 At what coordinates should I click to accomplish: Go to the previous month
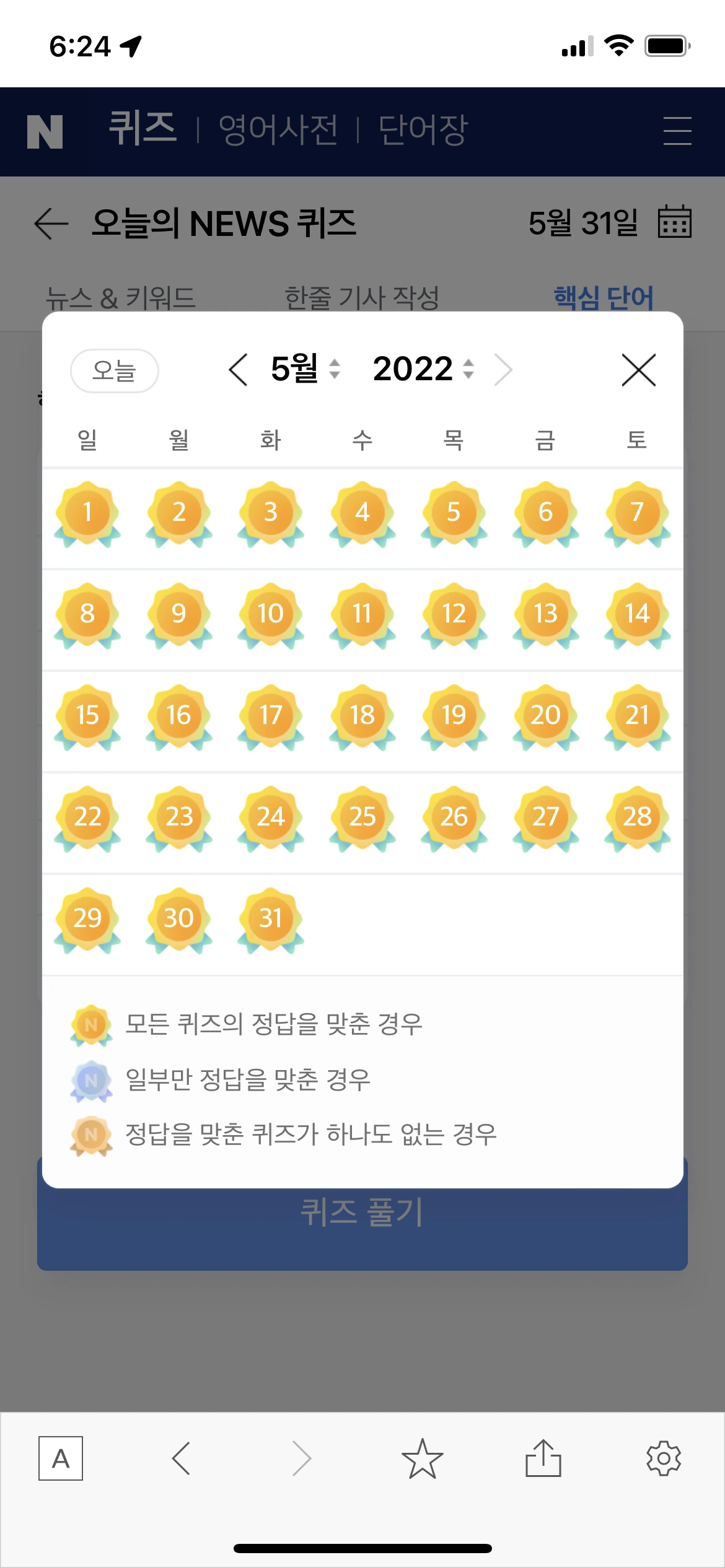pos(238,370)
